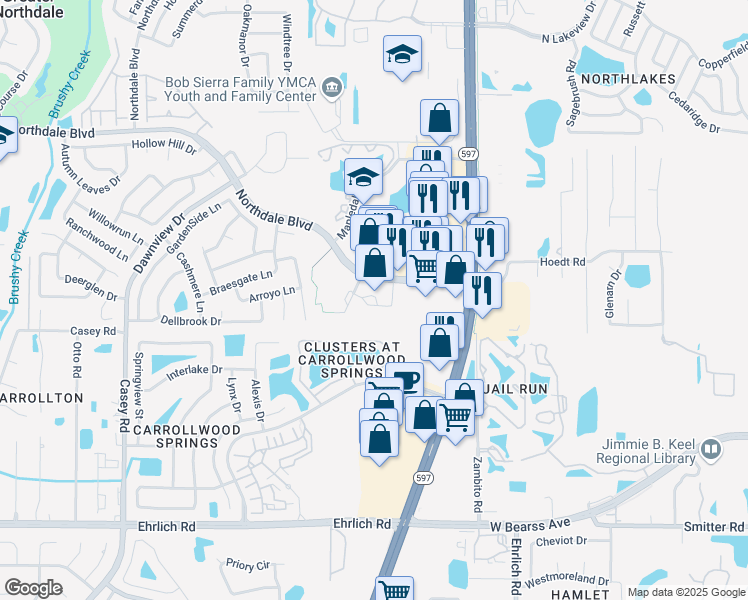Open the Google logo link

(33, 588)
